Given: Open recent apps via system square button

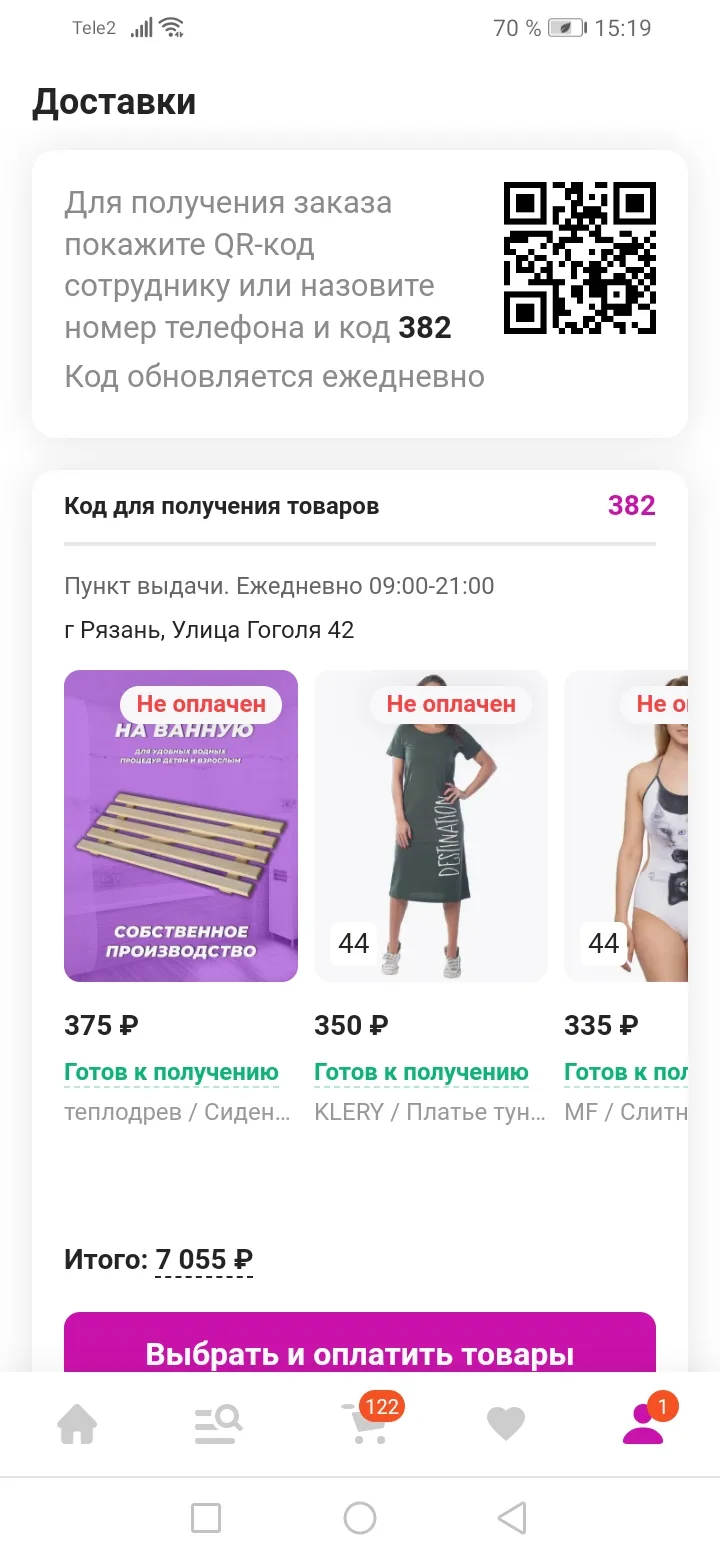Looking at the screenshot, I should point(206,1518).
